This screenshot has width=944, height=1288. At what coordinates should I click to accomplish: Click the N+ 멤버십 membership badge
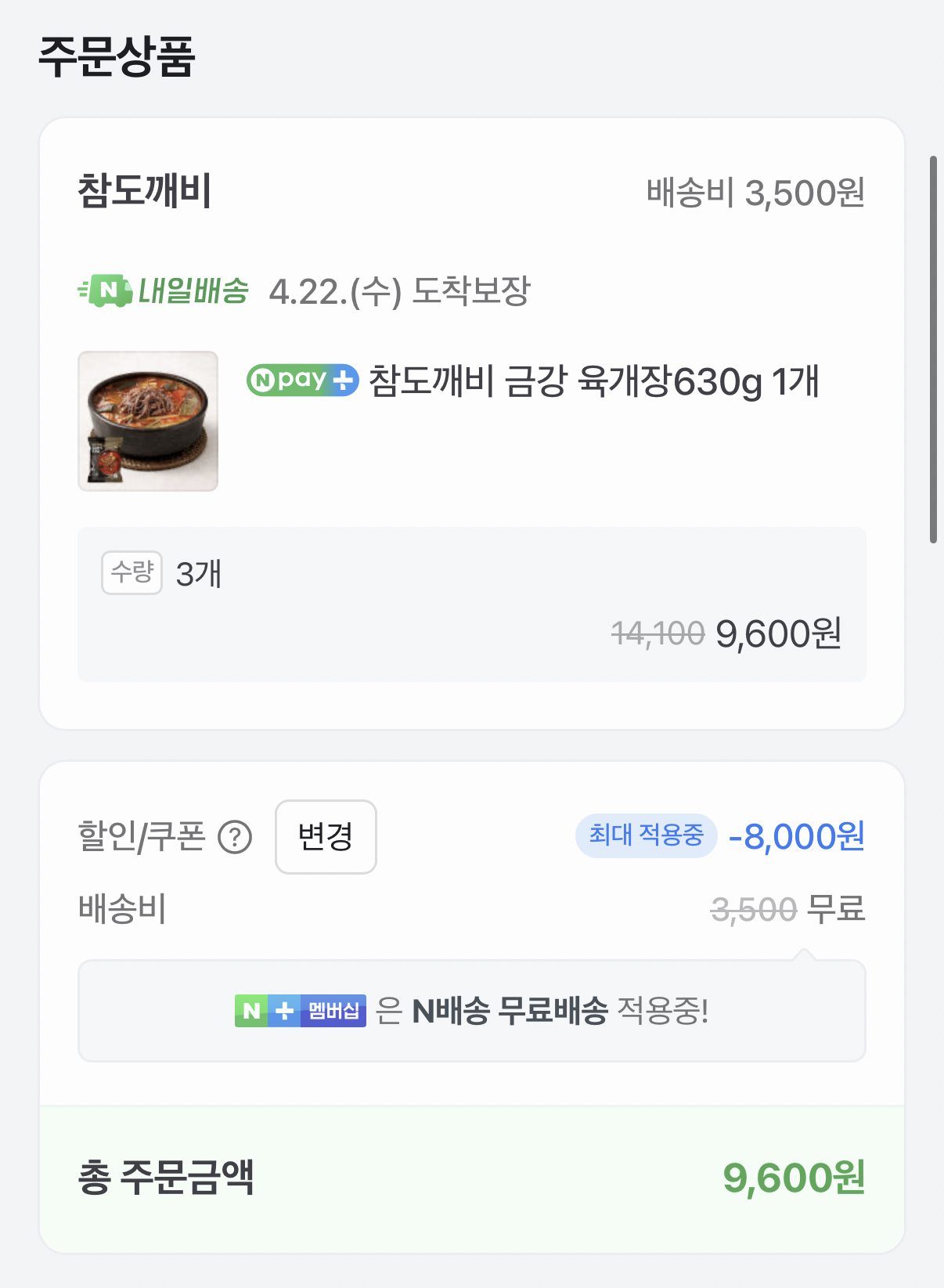click(x=300, y=1012)
